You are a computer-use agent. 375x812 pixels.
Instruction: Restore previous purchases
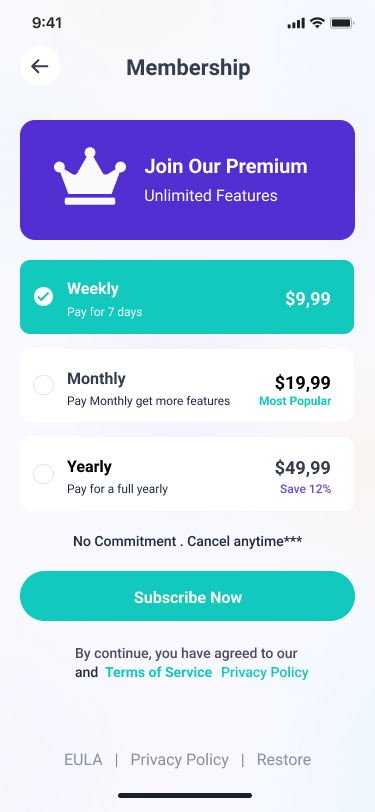click(x=284, y=760)
